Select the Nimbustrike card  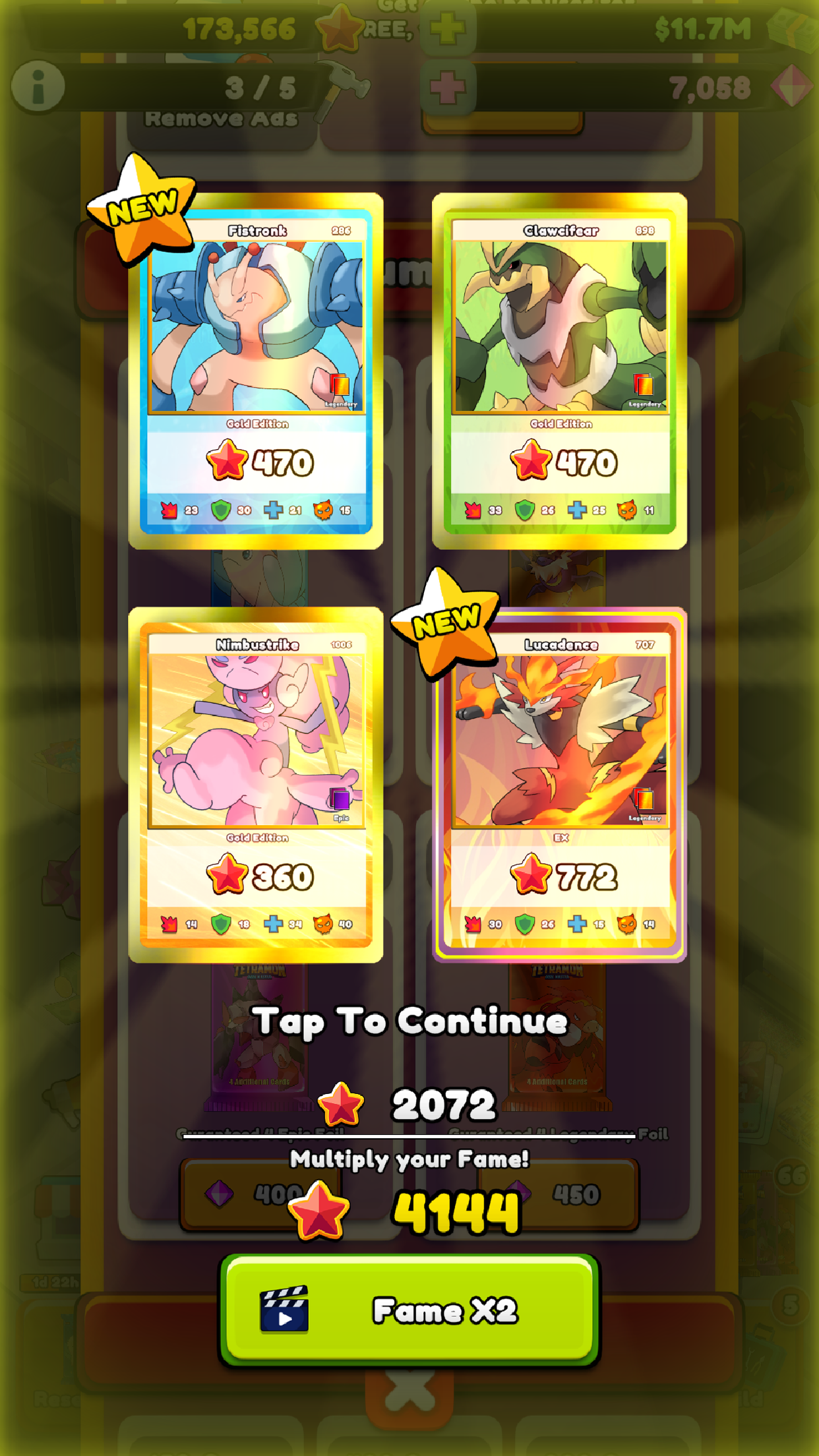pyautogui.click(x=256, y=785)
